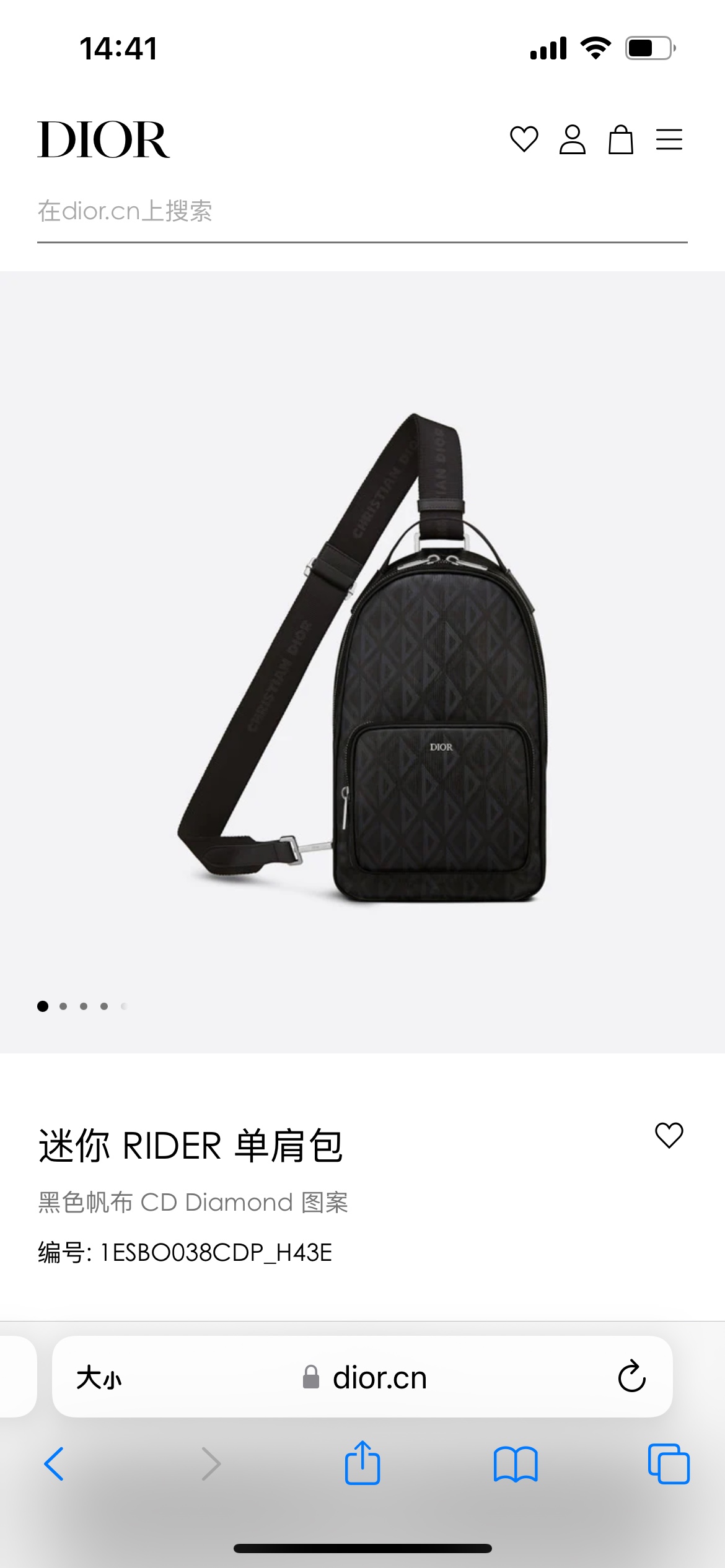Open the account profile icon
Viewport: 725px width, 1568px height.
click(572, 139)
